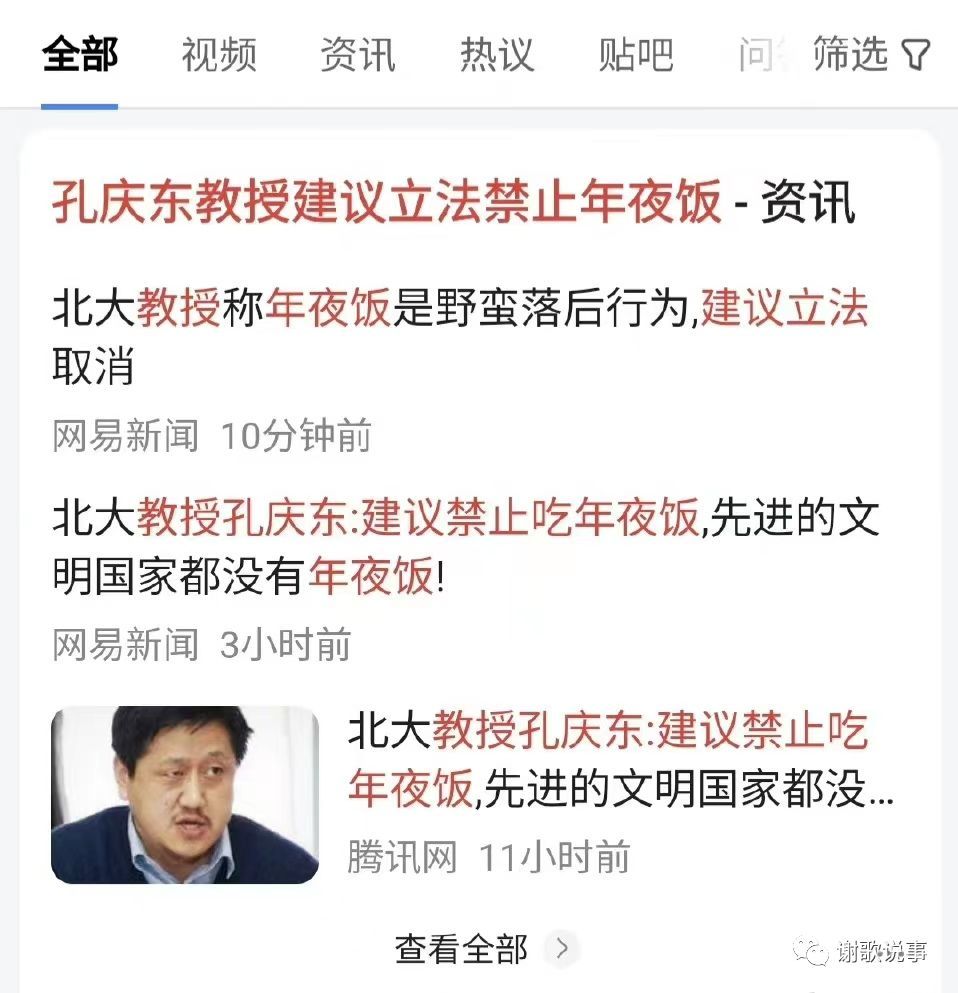Viewport: 958px width, 993px height.
Task: Open the 网易新闻 article posted 3小时前
Action: point(465,545)
